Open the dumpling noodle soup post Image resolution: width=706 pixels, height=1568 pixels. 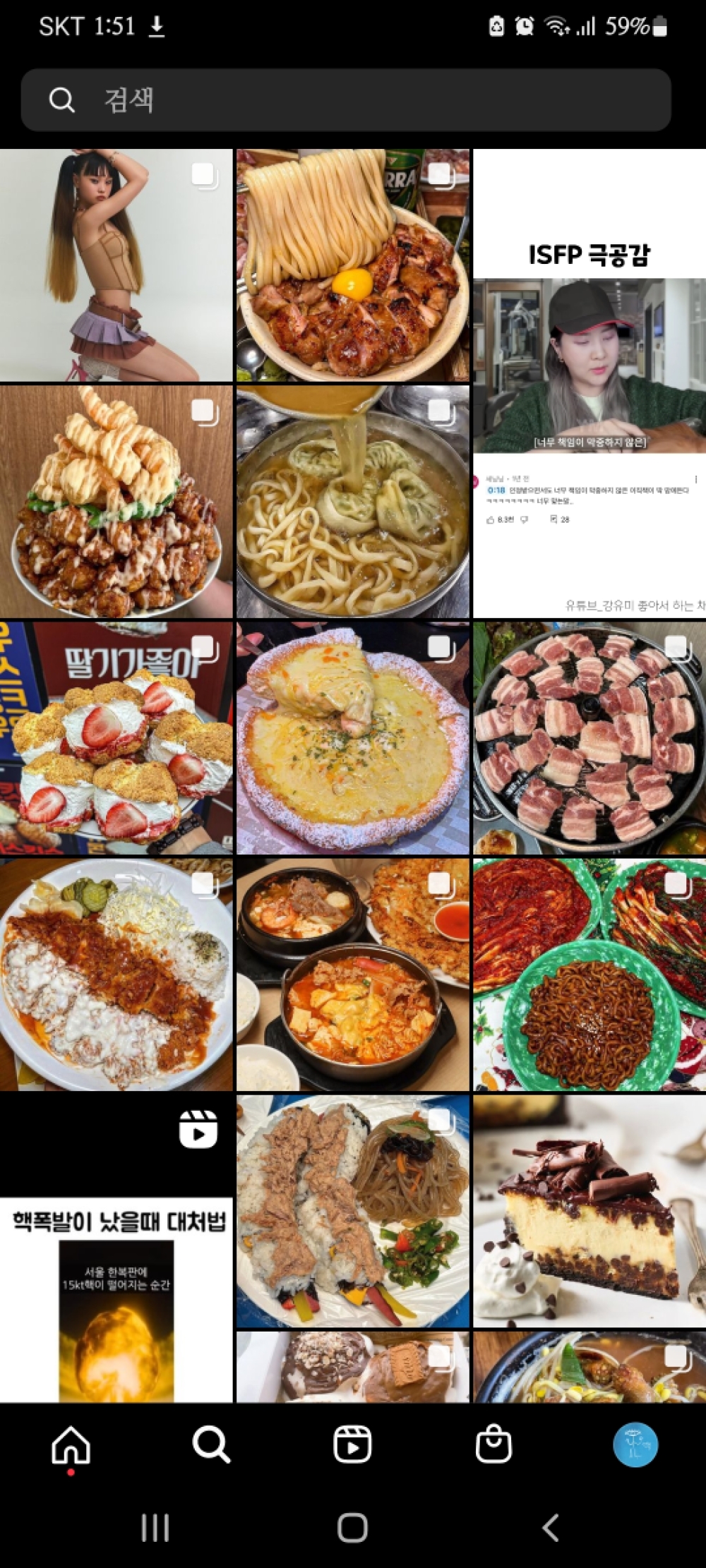click(x=352, y=502)
